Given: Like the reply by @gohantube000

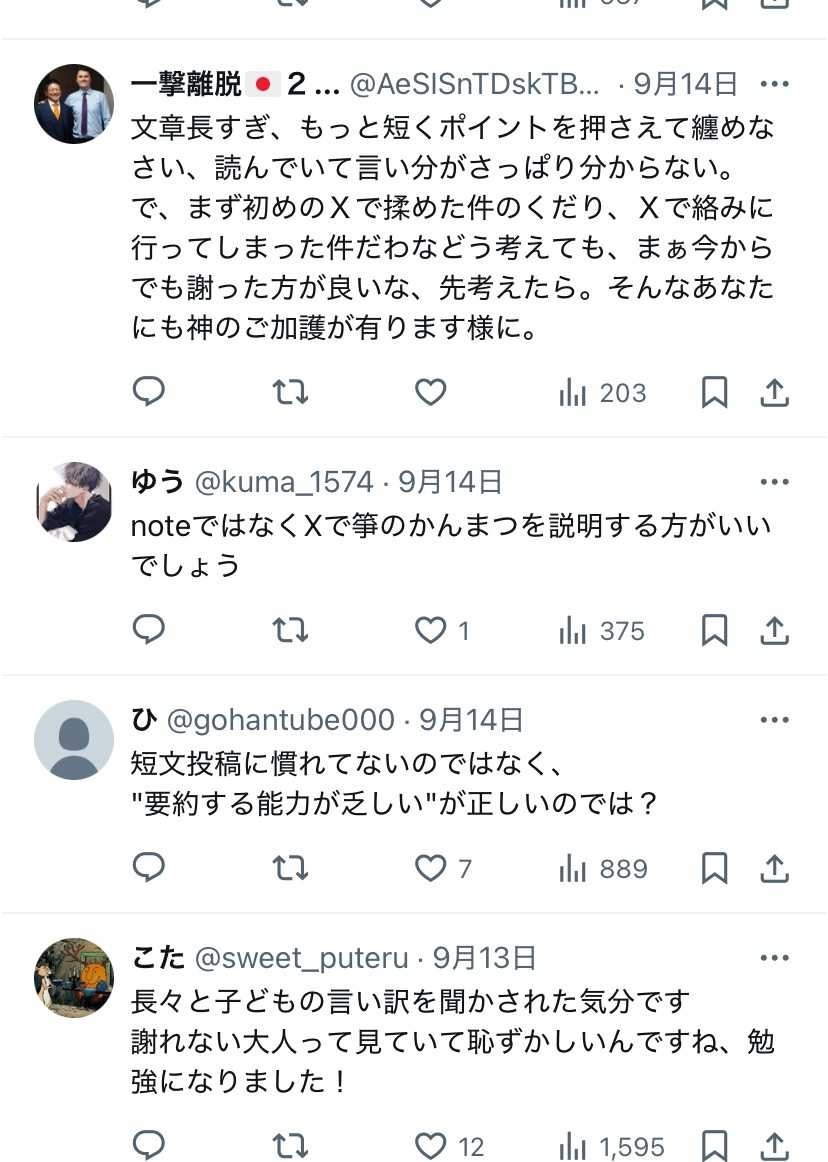Looking at the screenshot, I should point(430,869).
